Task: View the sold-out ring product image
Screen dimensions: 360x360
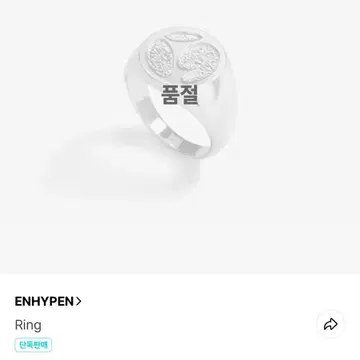Action: [x=180, y=137]
